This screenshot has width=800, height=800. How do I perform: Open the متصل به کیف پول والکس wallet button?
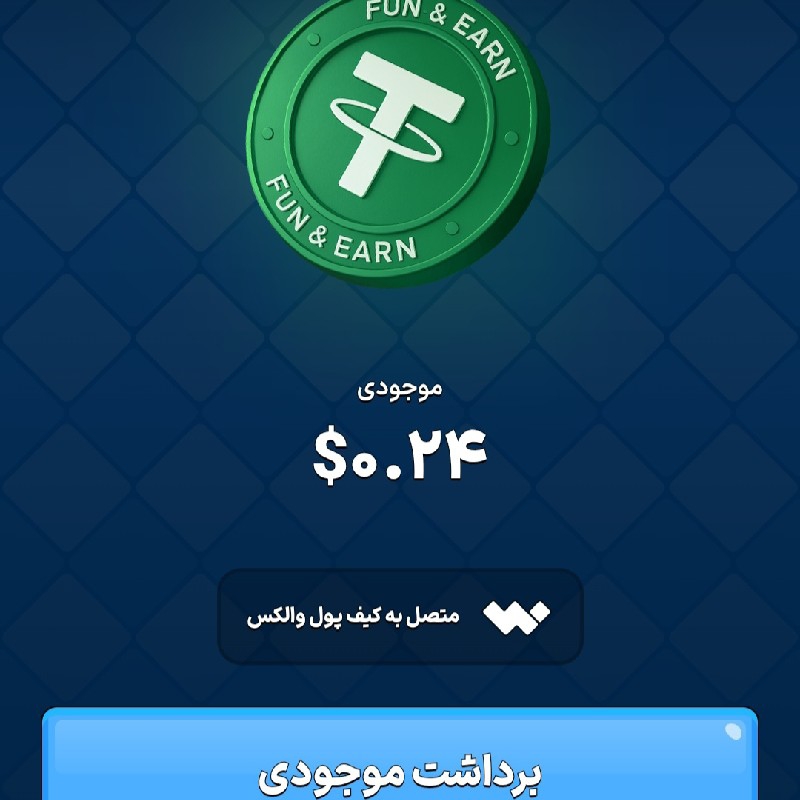400,616
